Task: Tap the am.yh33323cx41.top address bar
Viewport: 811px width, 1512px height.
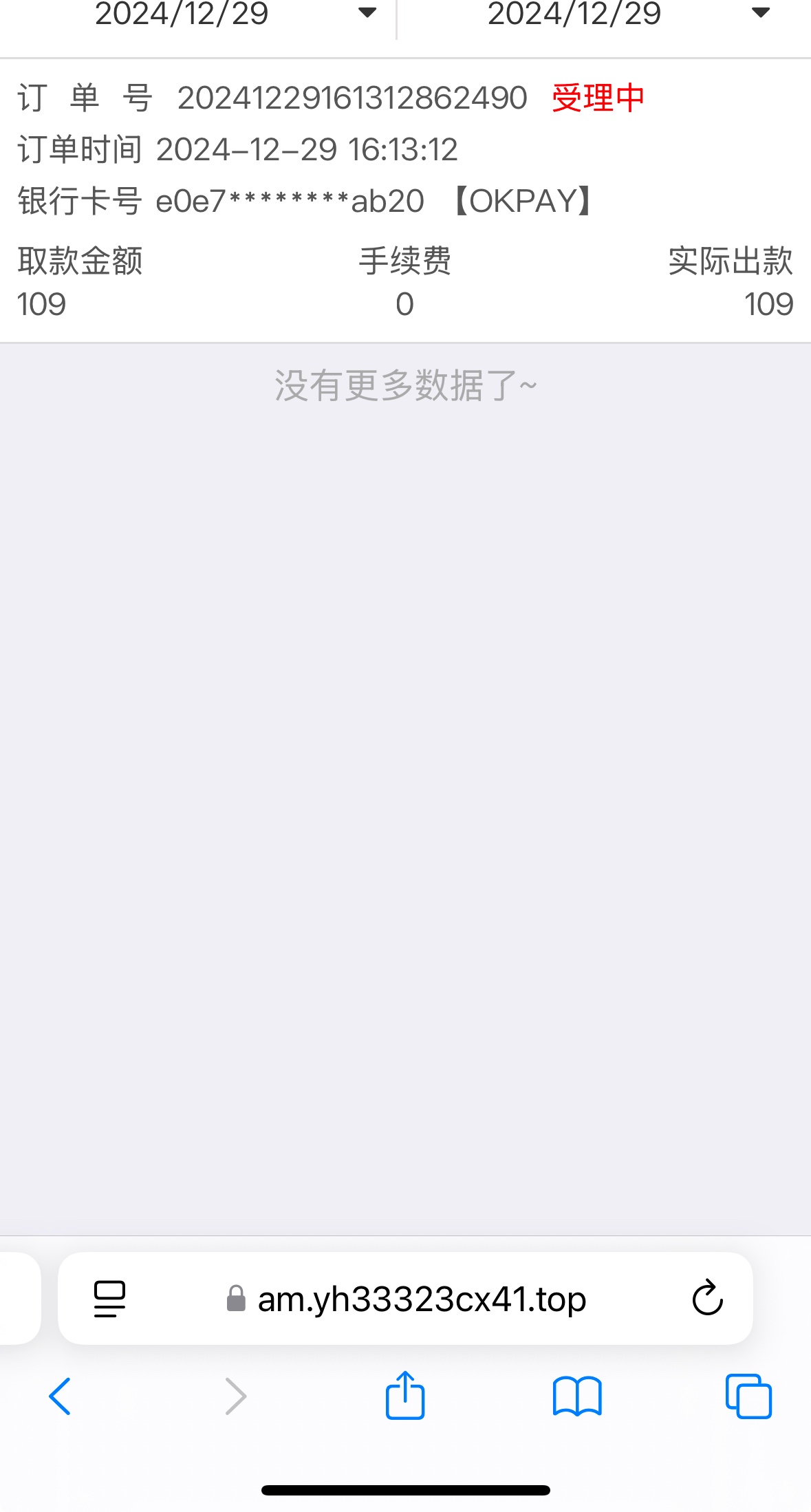Action: click(x=406, y=1299)
